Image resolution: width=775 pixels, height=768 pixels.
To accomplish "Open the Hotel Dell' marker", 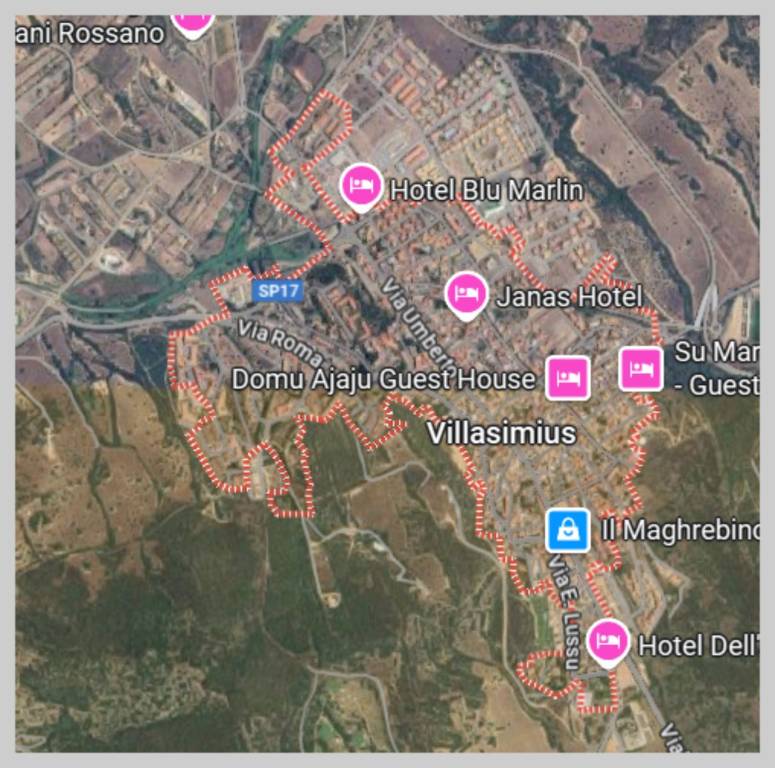I will click(607, 641).
